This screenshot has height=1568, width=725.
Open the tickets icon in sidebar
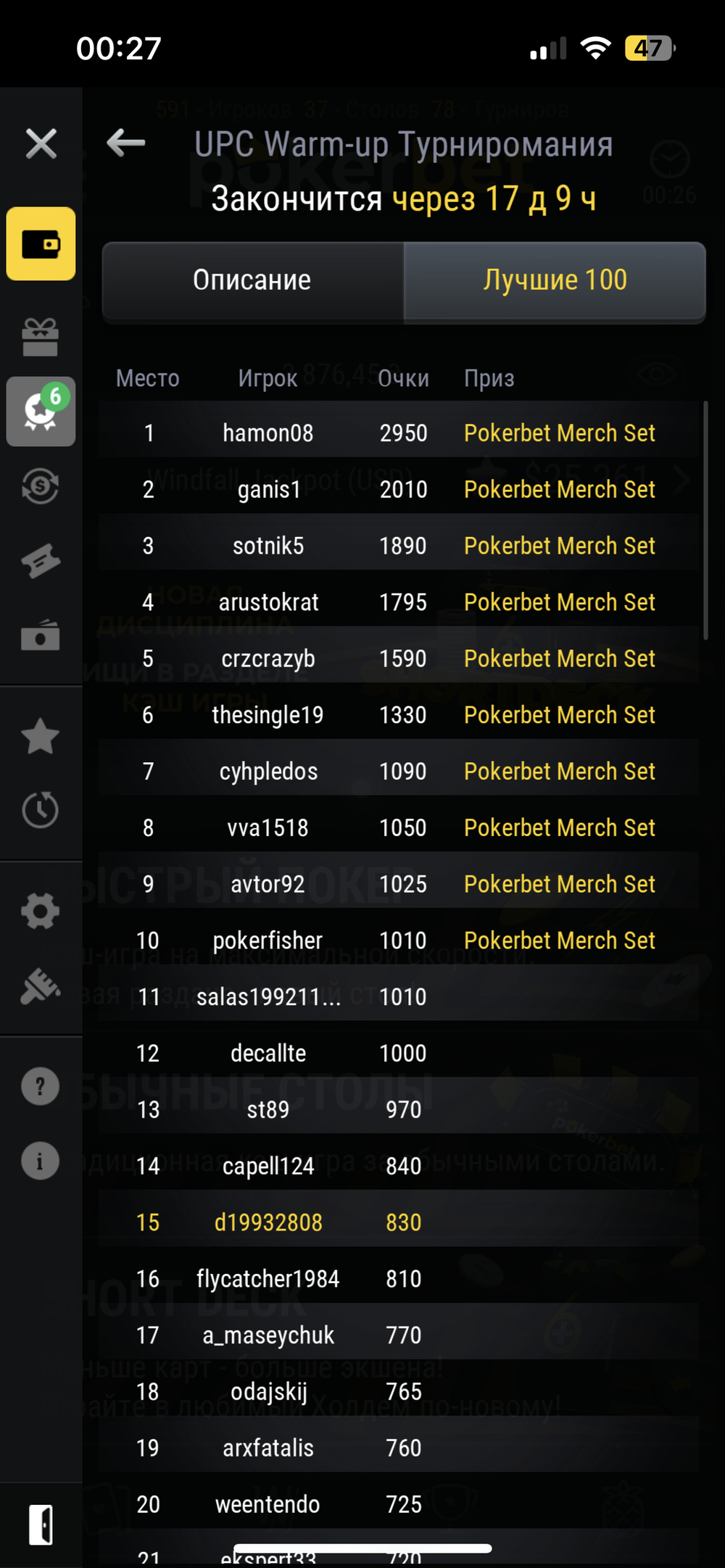pos(41,562)
